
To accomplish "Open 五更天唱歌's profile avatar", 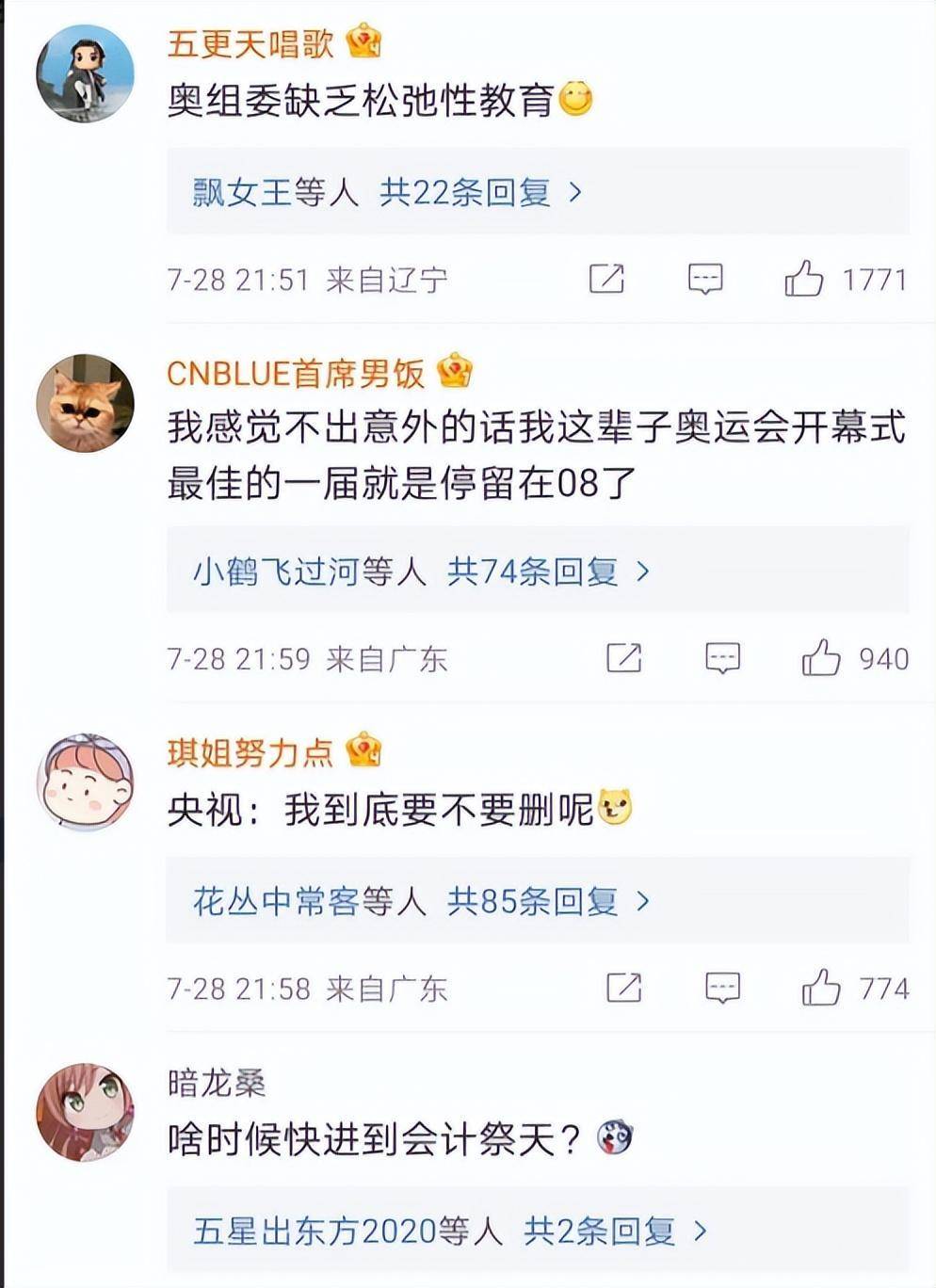I will 85,74.
